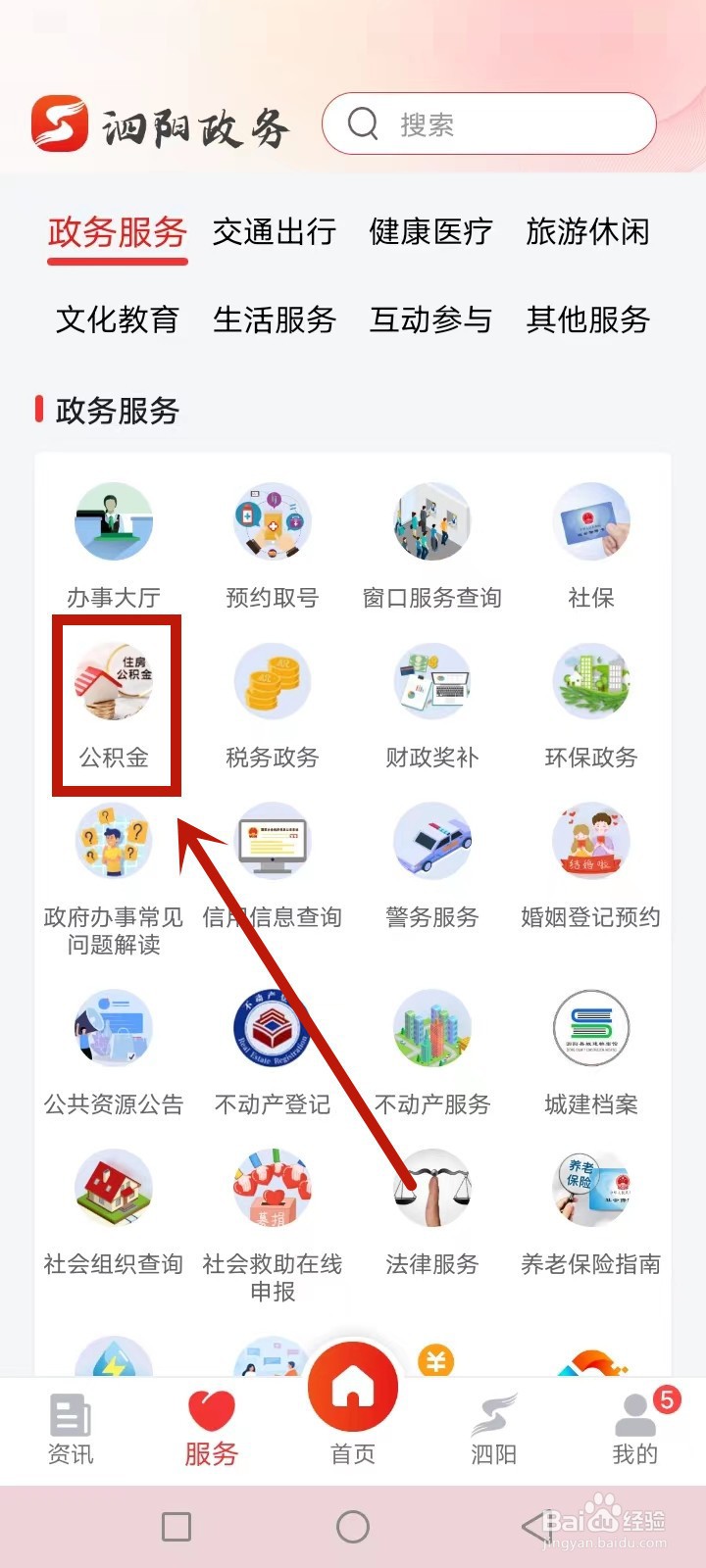Open 预约取号 appointment ticketing
This screenshot has height=1568, width=706.
point(273,544)
